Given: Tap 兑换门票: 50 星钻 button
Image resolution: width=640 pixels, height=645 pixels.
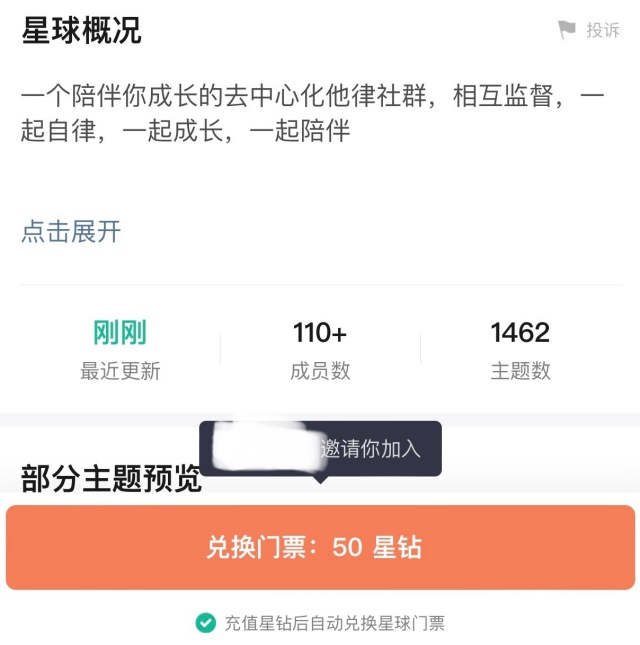Looking at the screenshot, I should click(320, 547).
